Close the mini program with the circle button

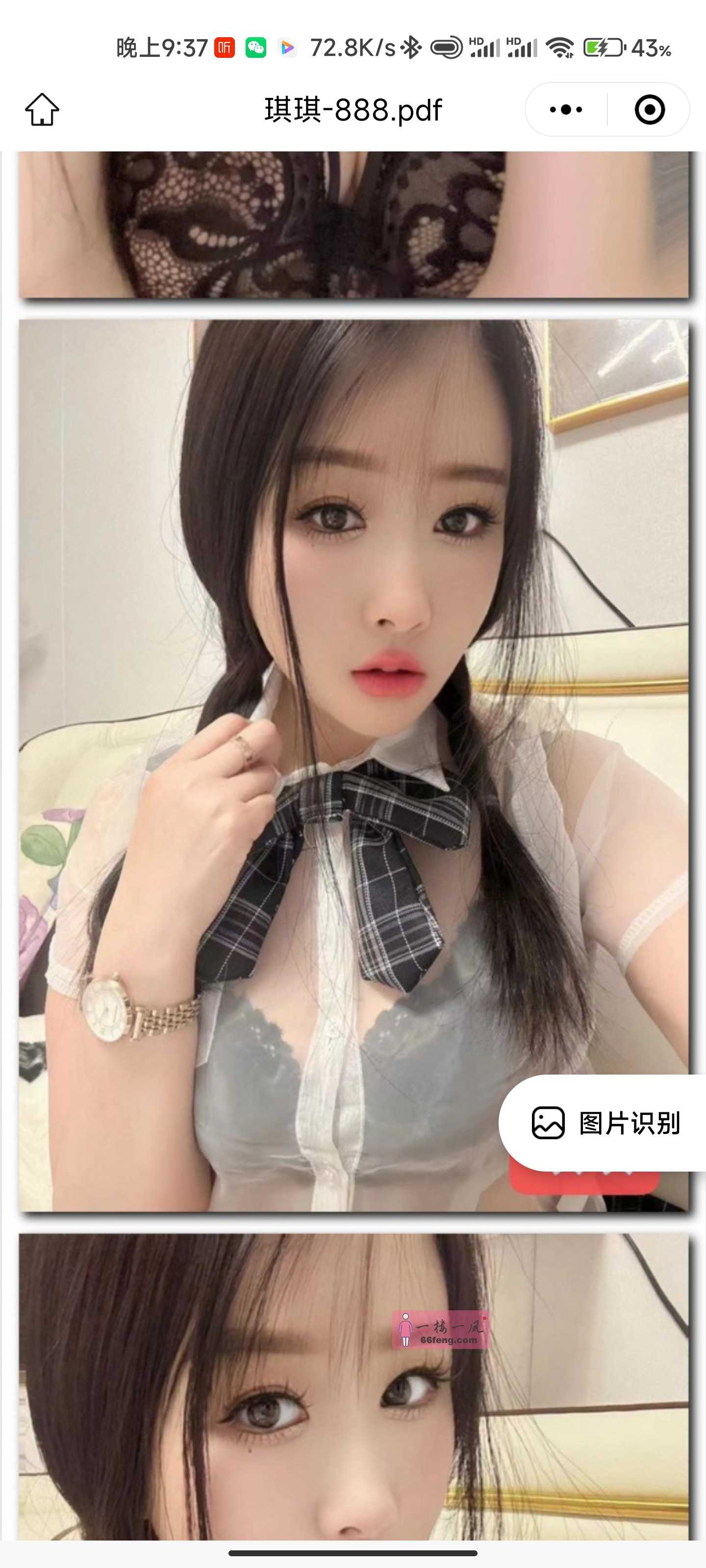[649, 110]
